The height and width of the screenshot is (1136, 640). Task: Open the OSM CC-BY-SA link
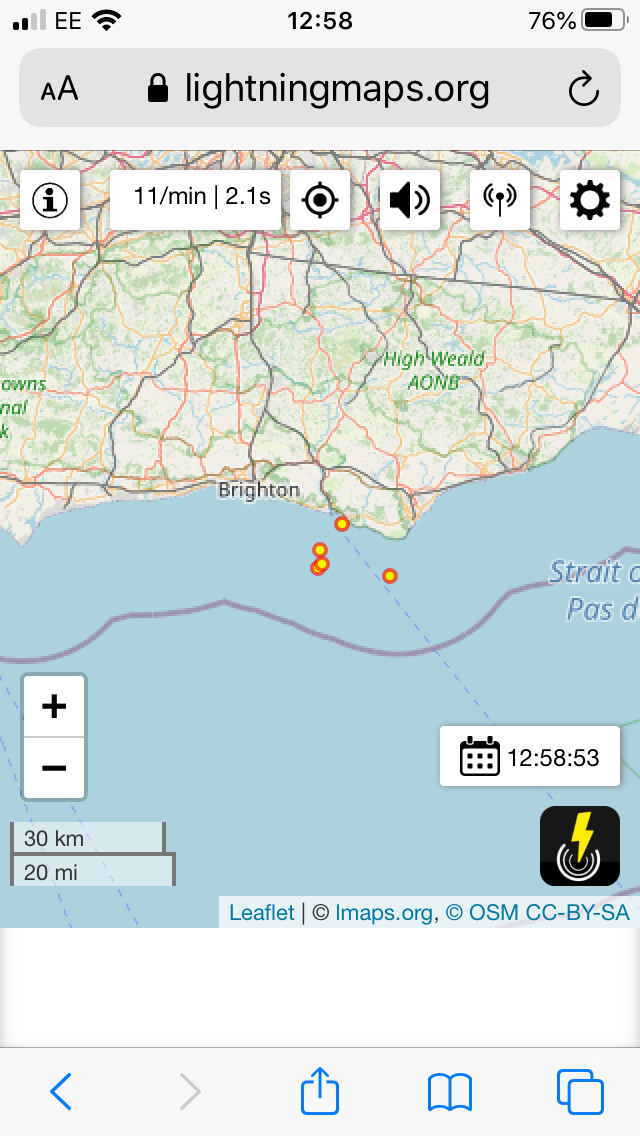(x=538, y=912)
